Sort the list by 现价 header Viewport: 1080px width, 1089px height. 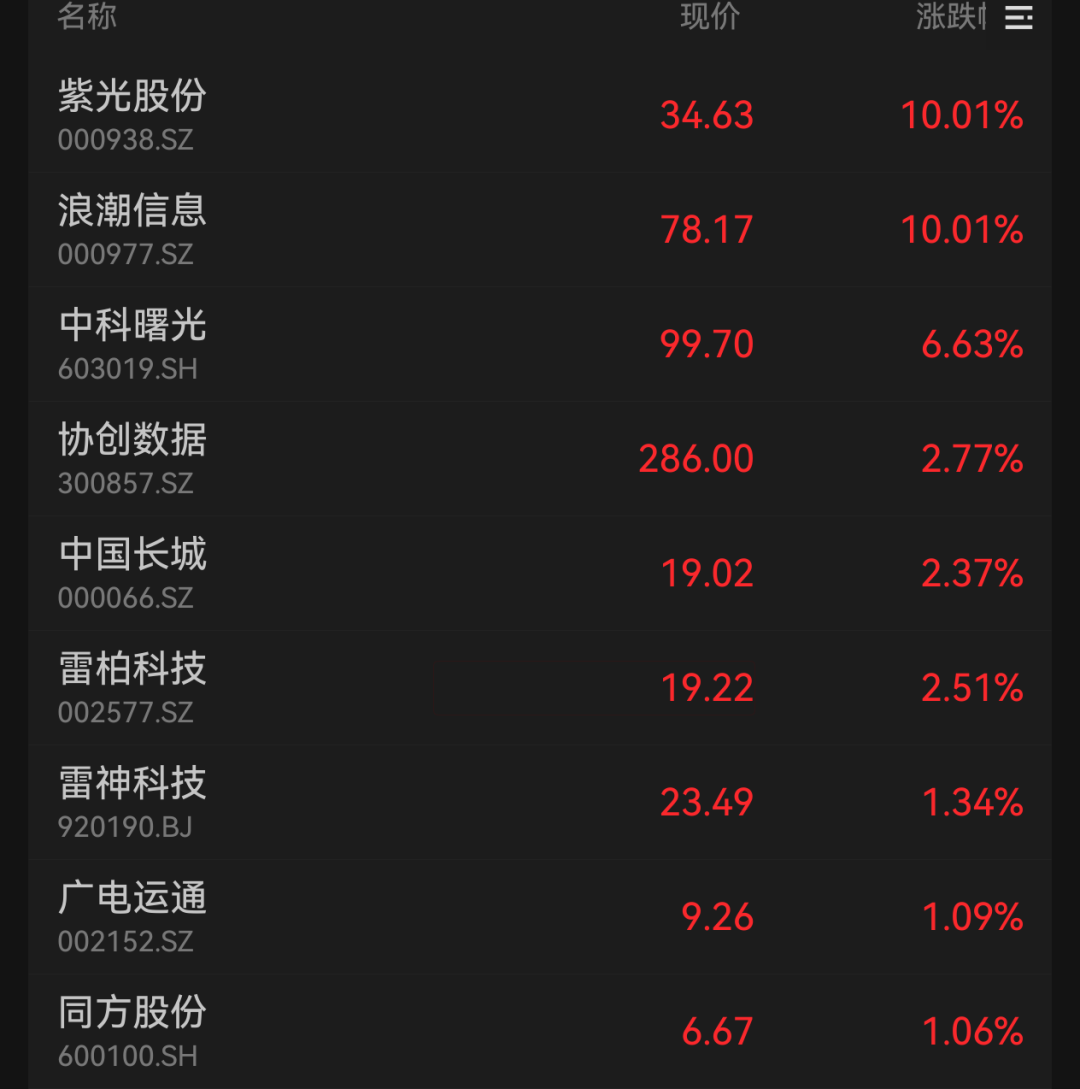click(x=710, y=16)
